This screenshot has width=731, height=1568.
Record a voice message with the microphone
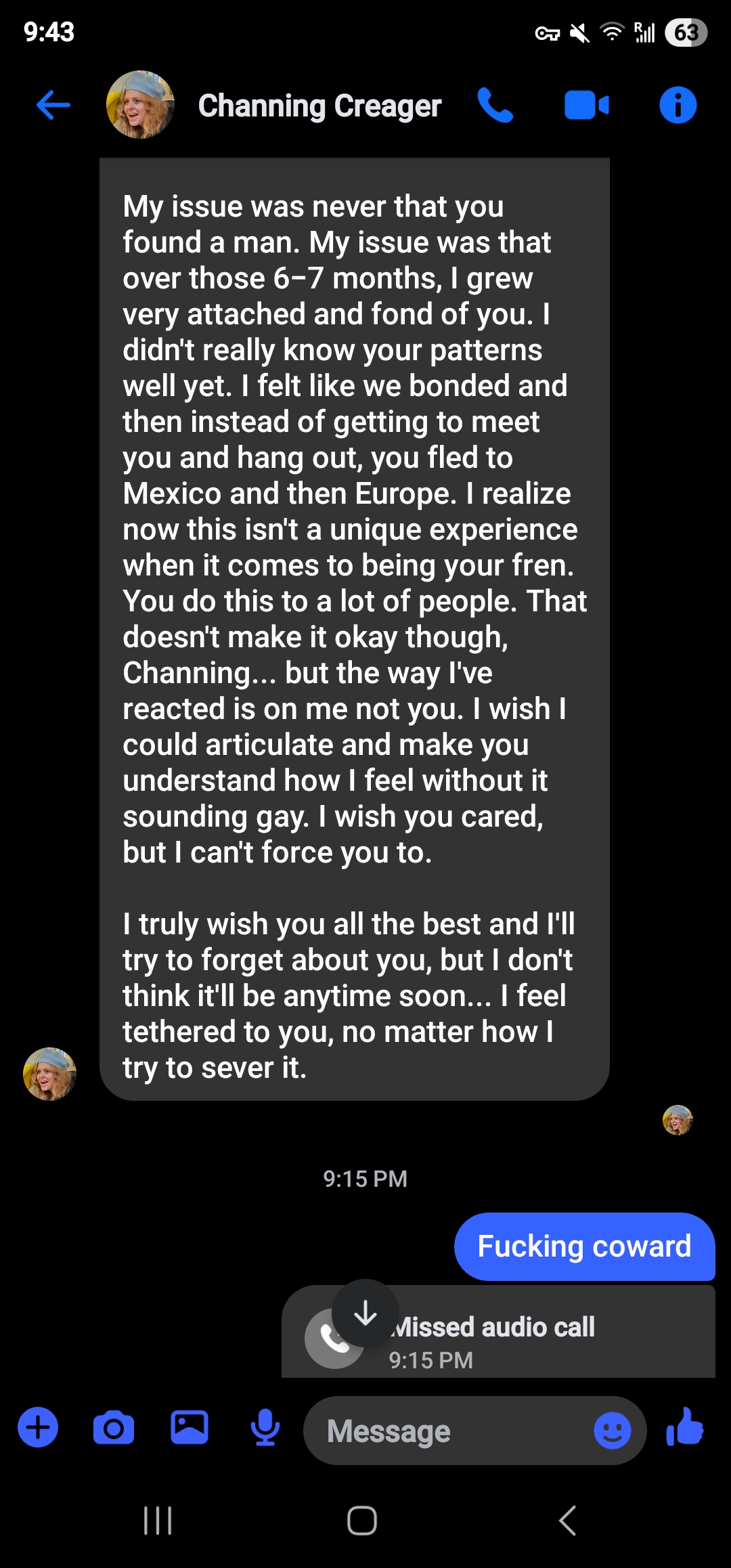(x=265, y=1428)
